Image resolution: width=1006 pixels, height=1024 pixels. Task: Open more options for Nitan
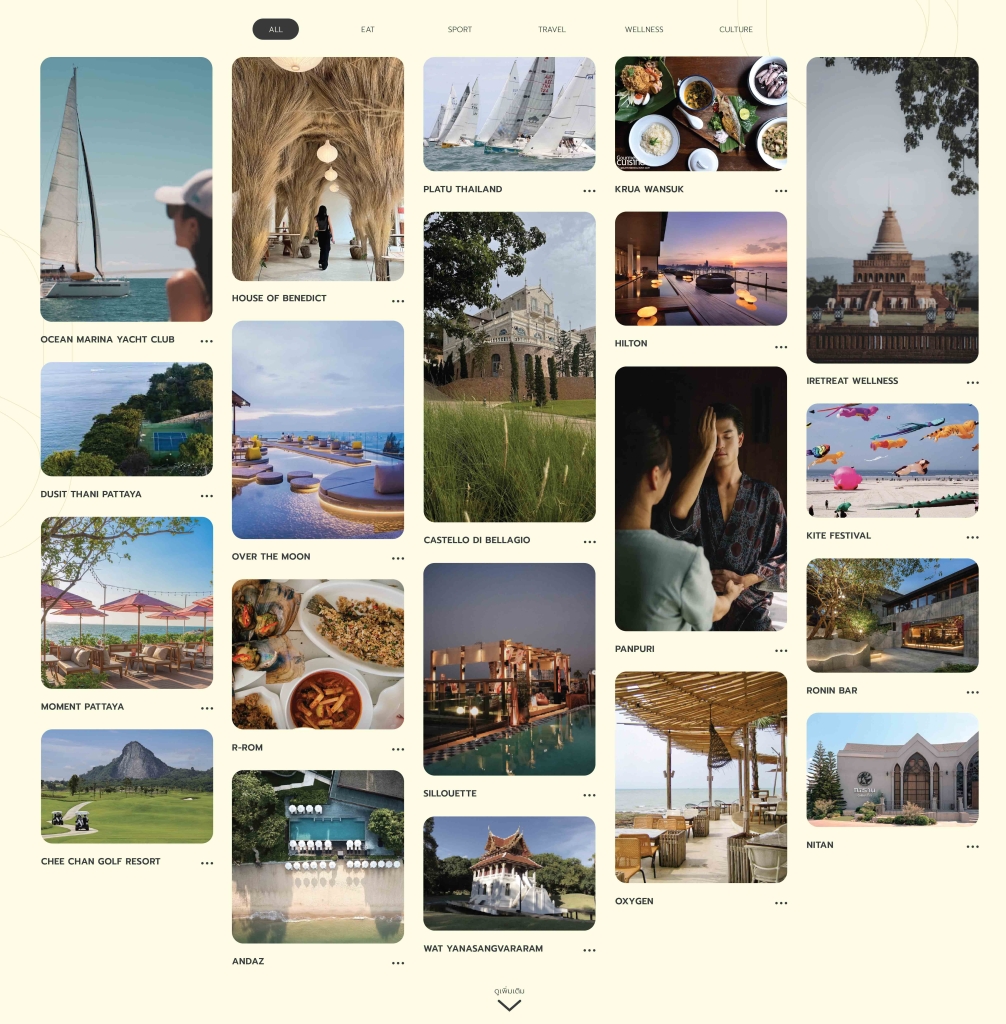[972, 847]
